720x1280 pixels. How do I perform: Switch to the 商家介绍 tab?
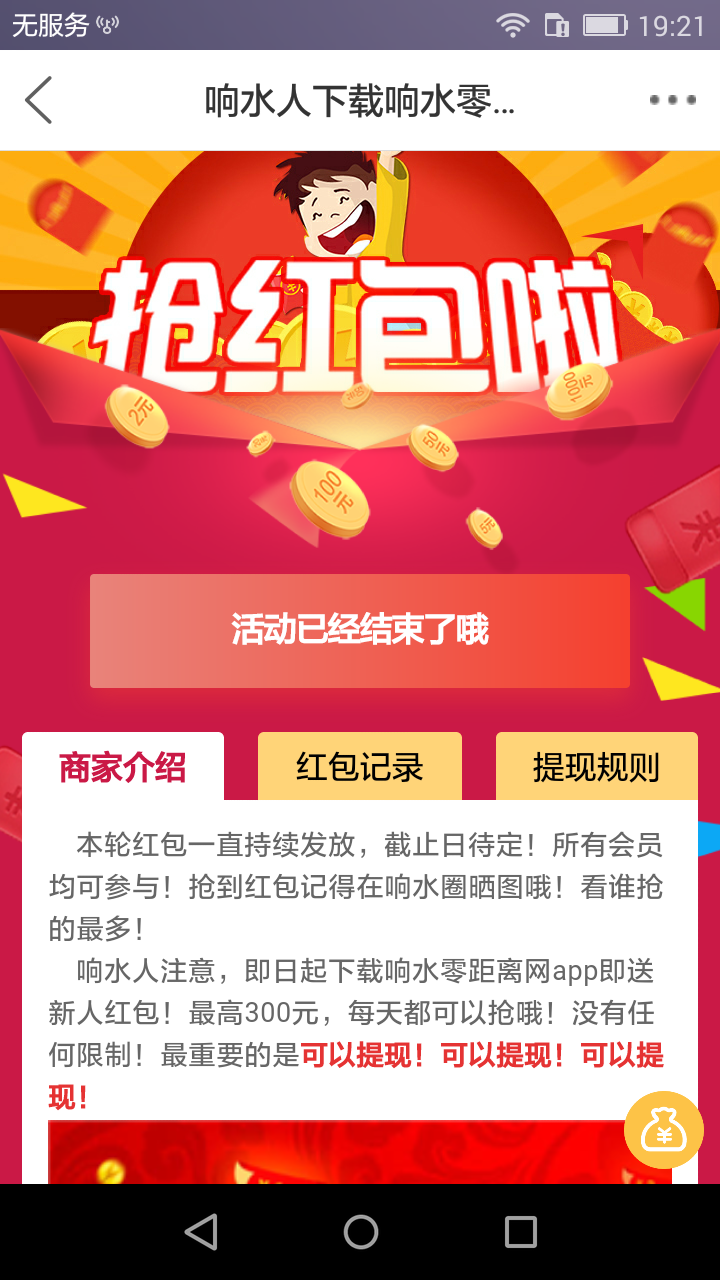point(123,767)
